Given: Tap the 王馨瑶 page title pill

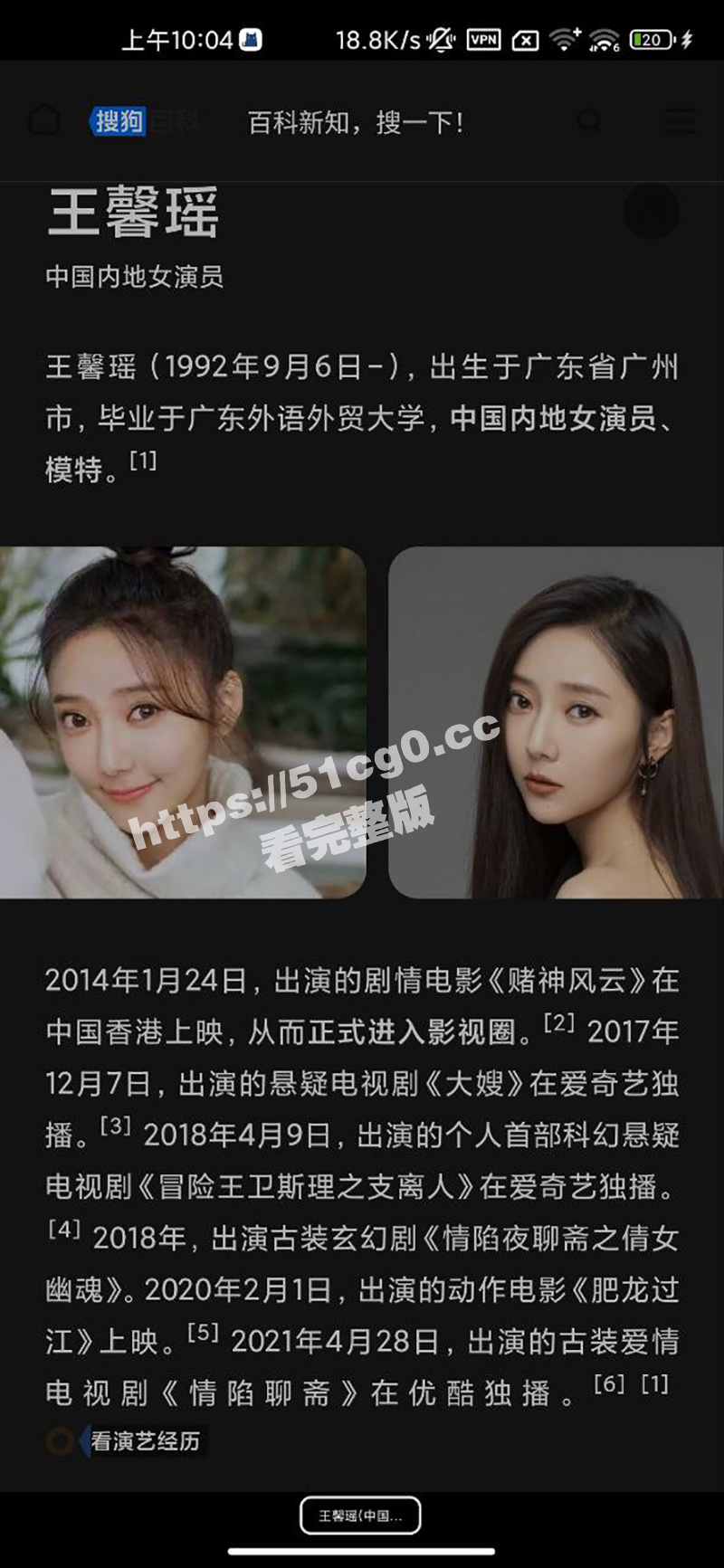Looking at the screenshot, I should [360, 1516].
